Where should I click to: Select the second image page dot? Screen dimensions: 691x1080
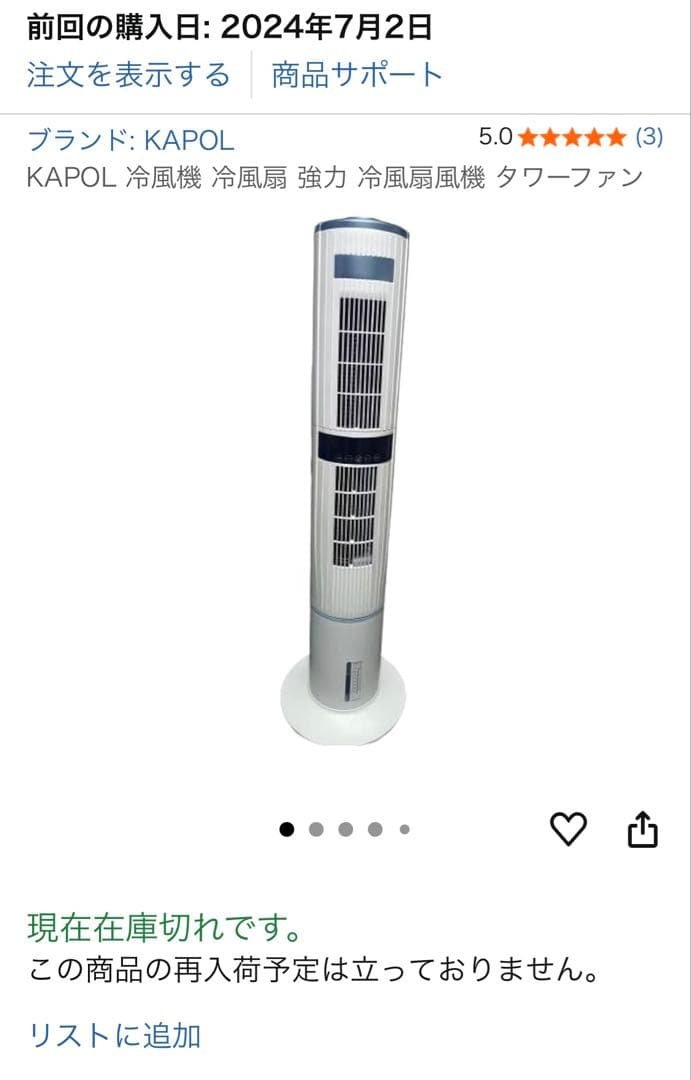click(316, 828)
